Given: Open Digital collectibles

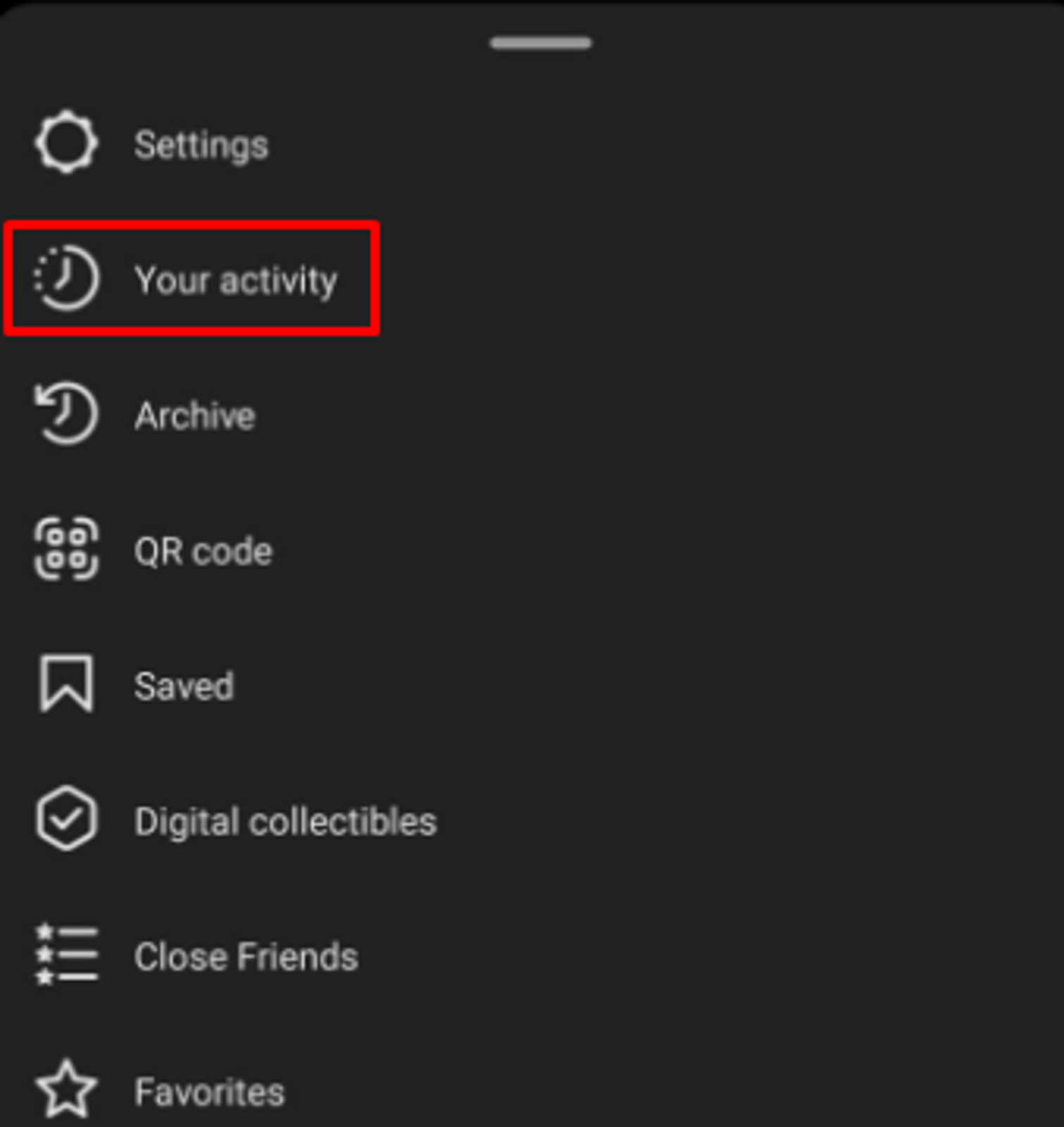Looking at the screenshot, I should point(284,821).
